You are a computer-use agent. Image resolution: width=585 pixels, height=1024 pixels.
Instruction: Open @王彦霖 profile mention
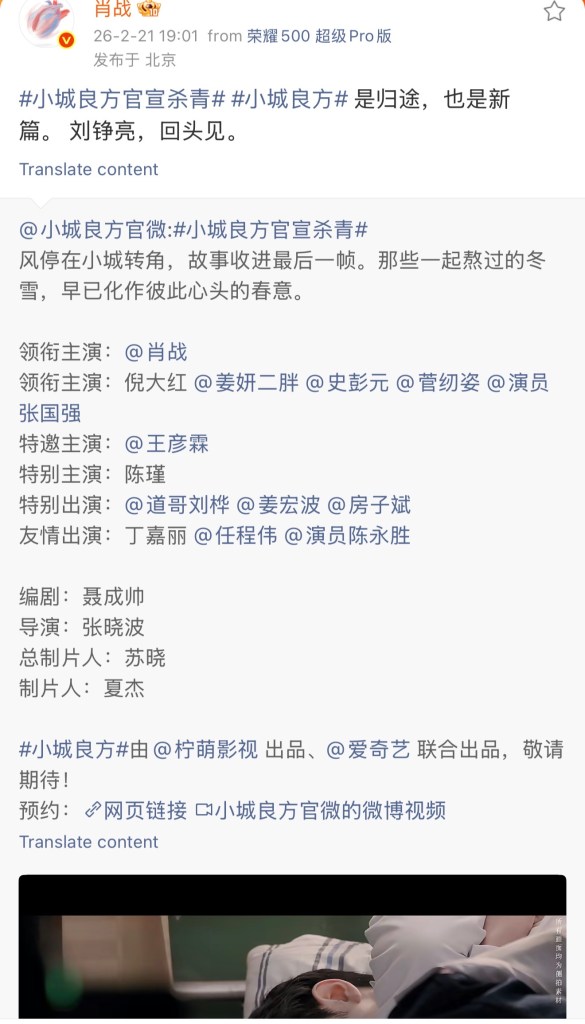(166, 444)
